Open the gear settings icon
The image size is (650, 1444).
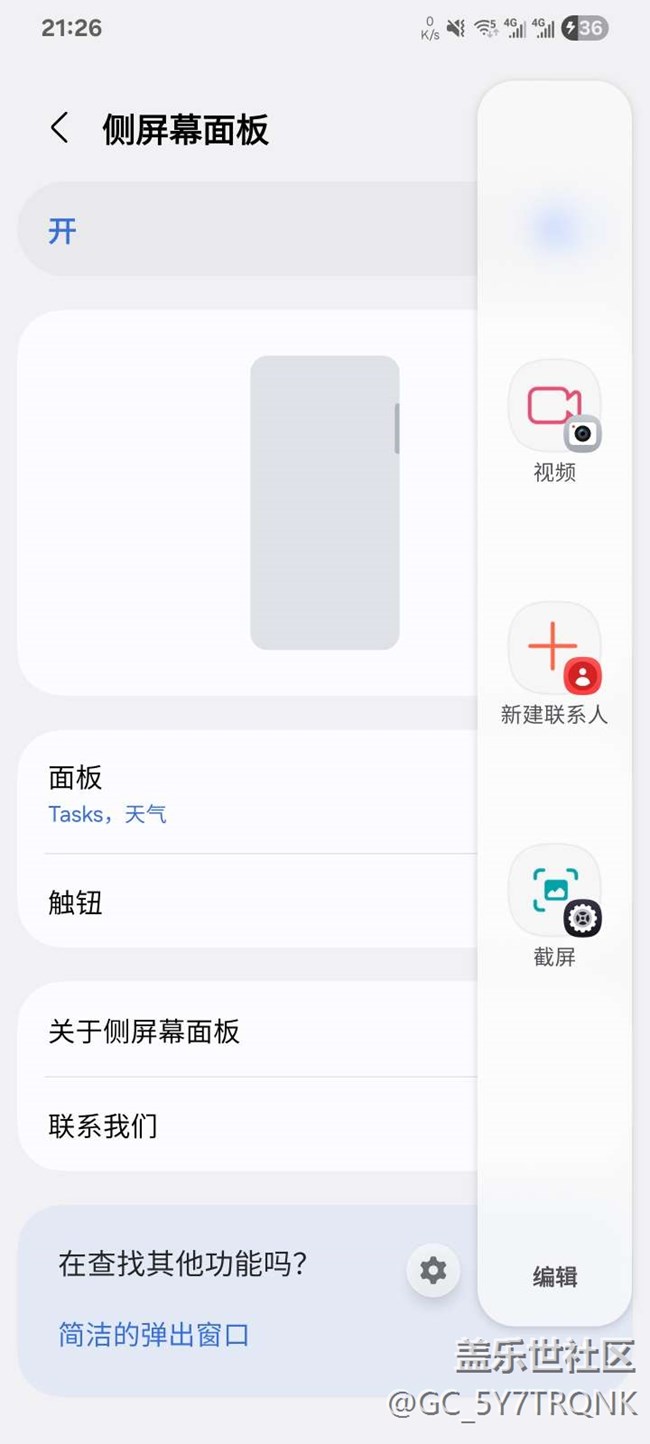point(433,1270)
